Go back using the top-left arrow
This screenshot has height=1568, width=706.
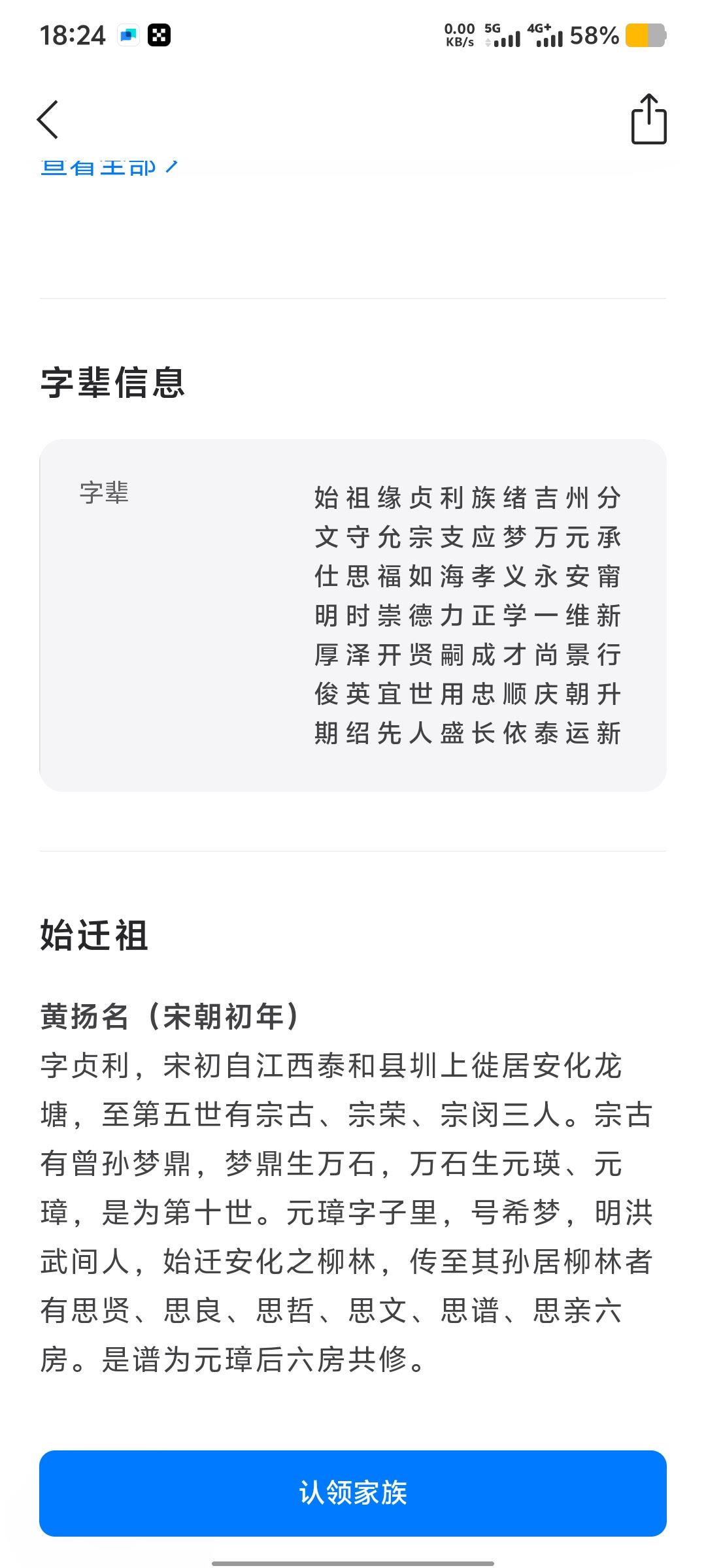click(x=48, y=120)
